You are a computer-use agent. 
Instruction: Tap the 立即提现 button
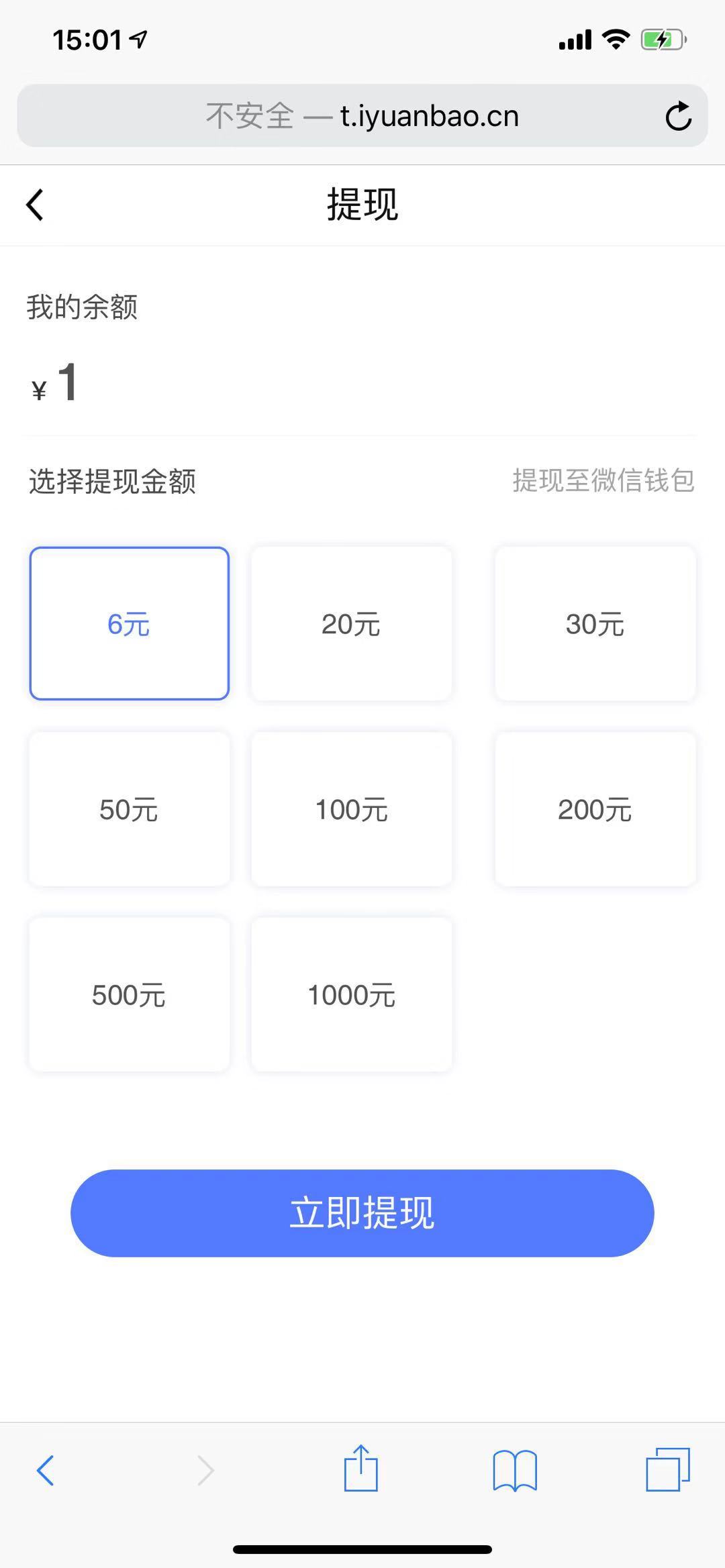[x=362, y=1213]
